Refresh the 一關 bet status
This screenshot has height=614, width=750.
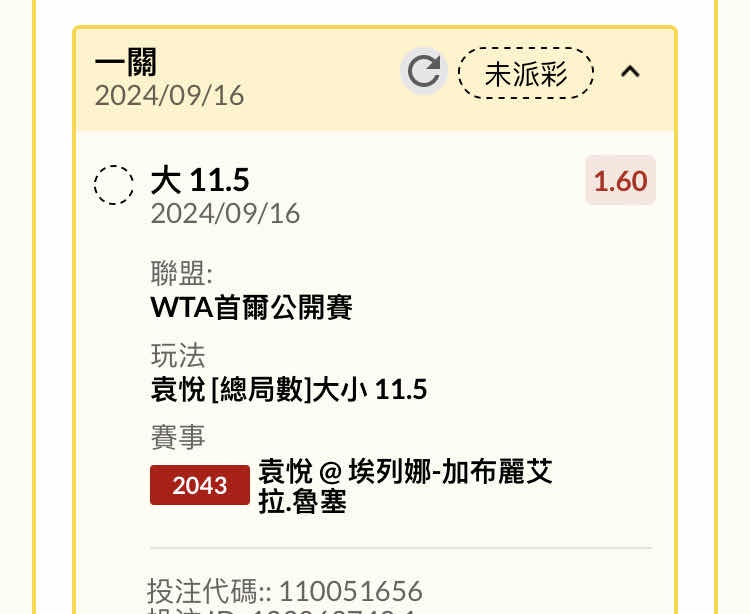[x=424, y=72]
